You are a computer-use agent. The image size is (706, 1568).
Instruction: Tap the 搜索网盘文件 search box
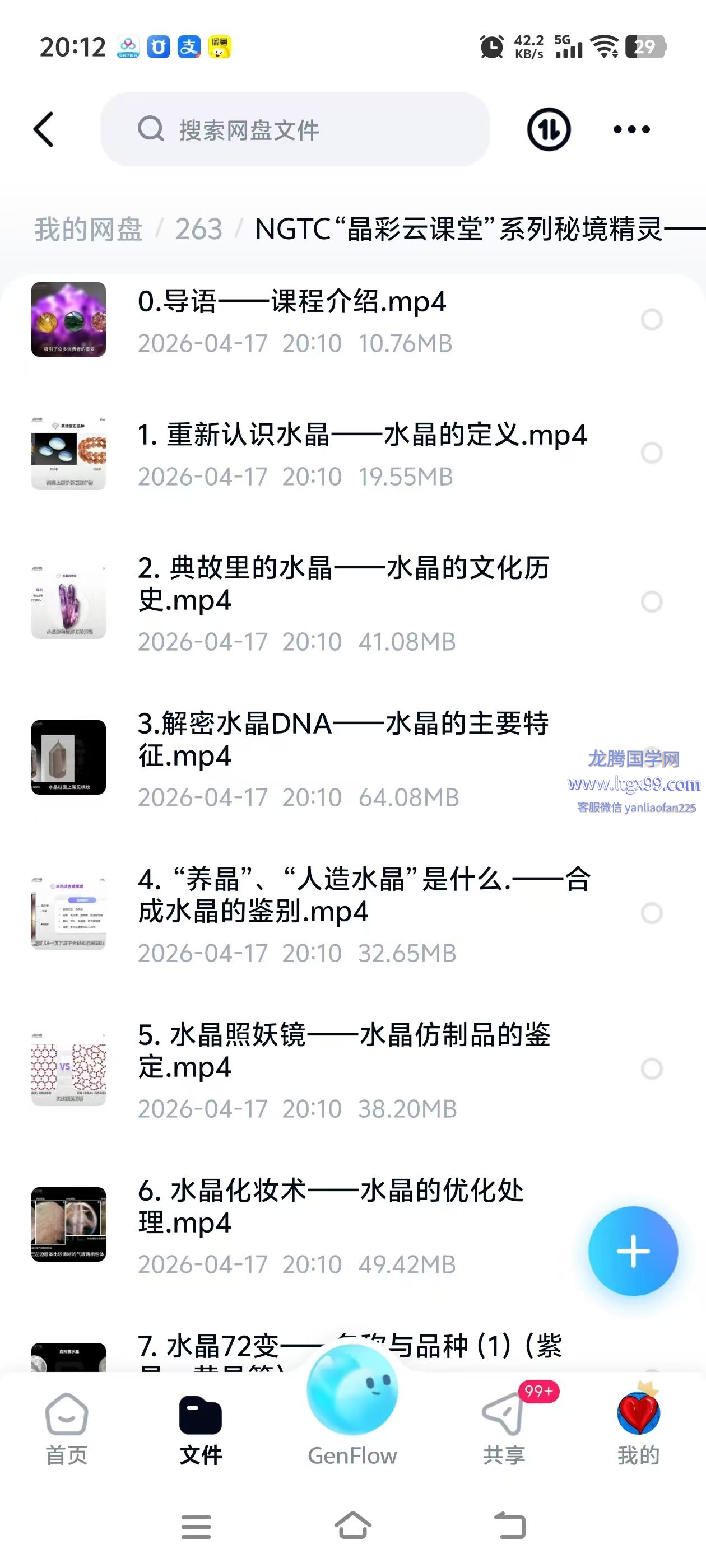coord(295,129)
